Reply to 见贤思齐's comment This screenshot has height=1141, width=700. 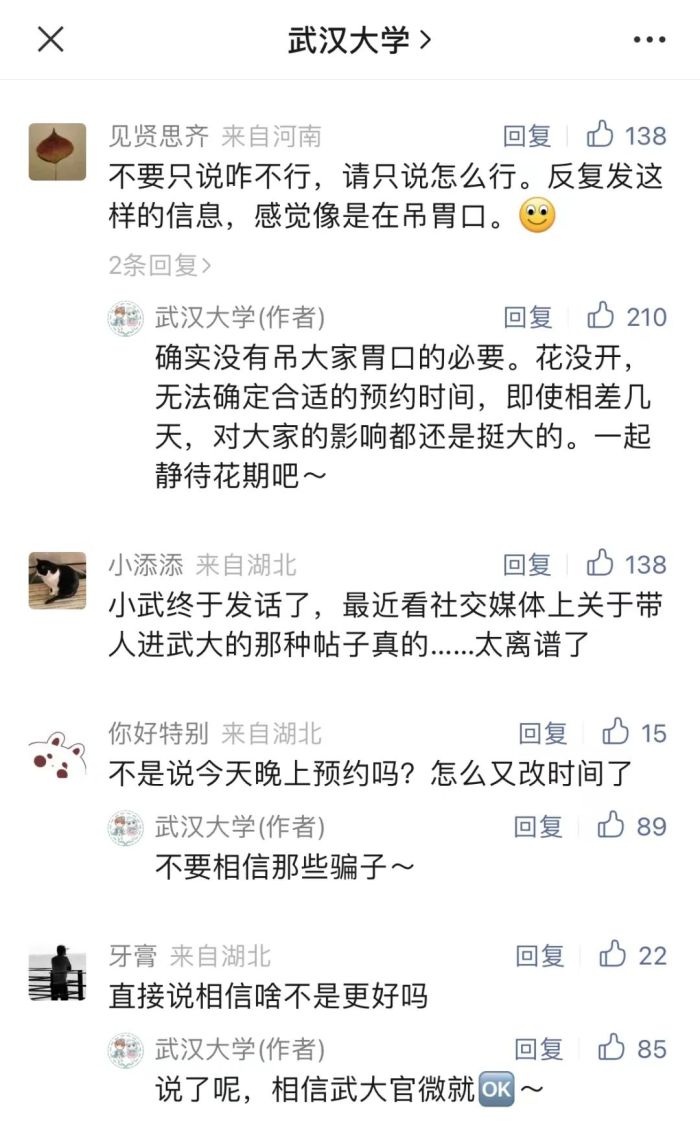click(x=527, y=135)
